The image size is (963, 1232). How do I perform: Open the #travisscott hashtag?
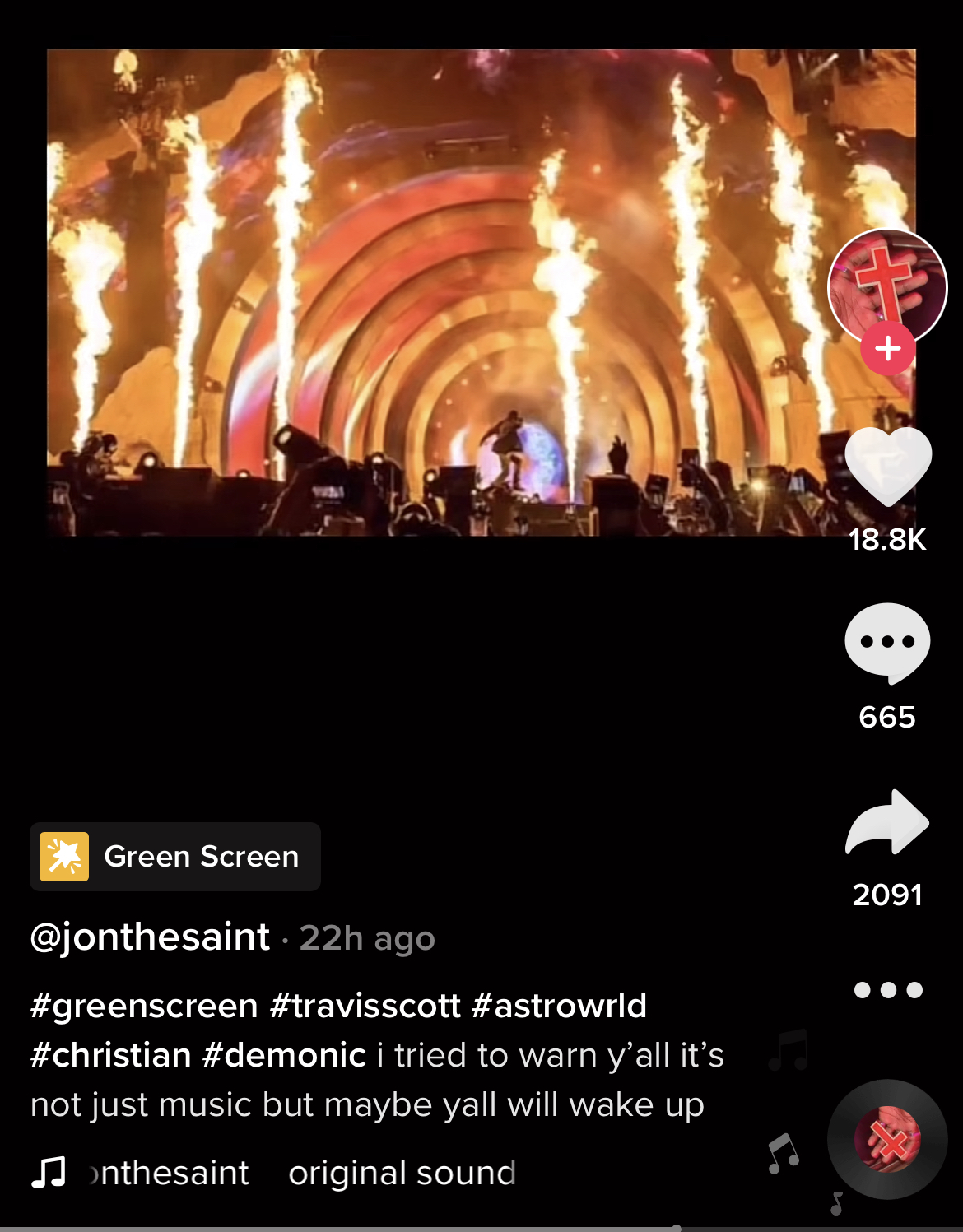pyautogui.click(x=365, y=1006)
